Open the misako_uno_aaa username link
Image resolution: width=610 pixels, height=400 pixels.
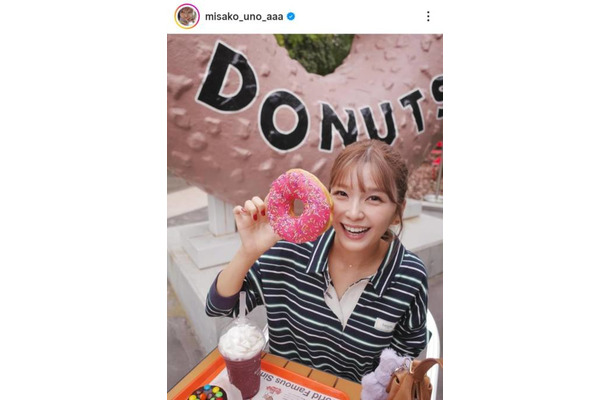click(x=243, y=16)
